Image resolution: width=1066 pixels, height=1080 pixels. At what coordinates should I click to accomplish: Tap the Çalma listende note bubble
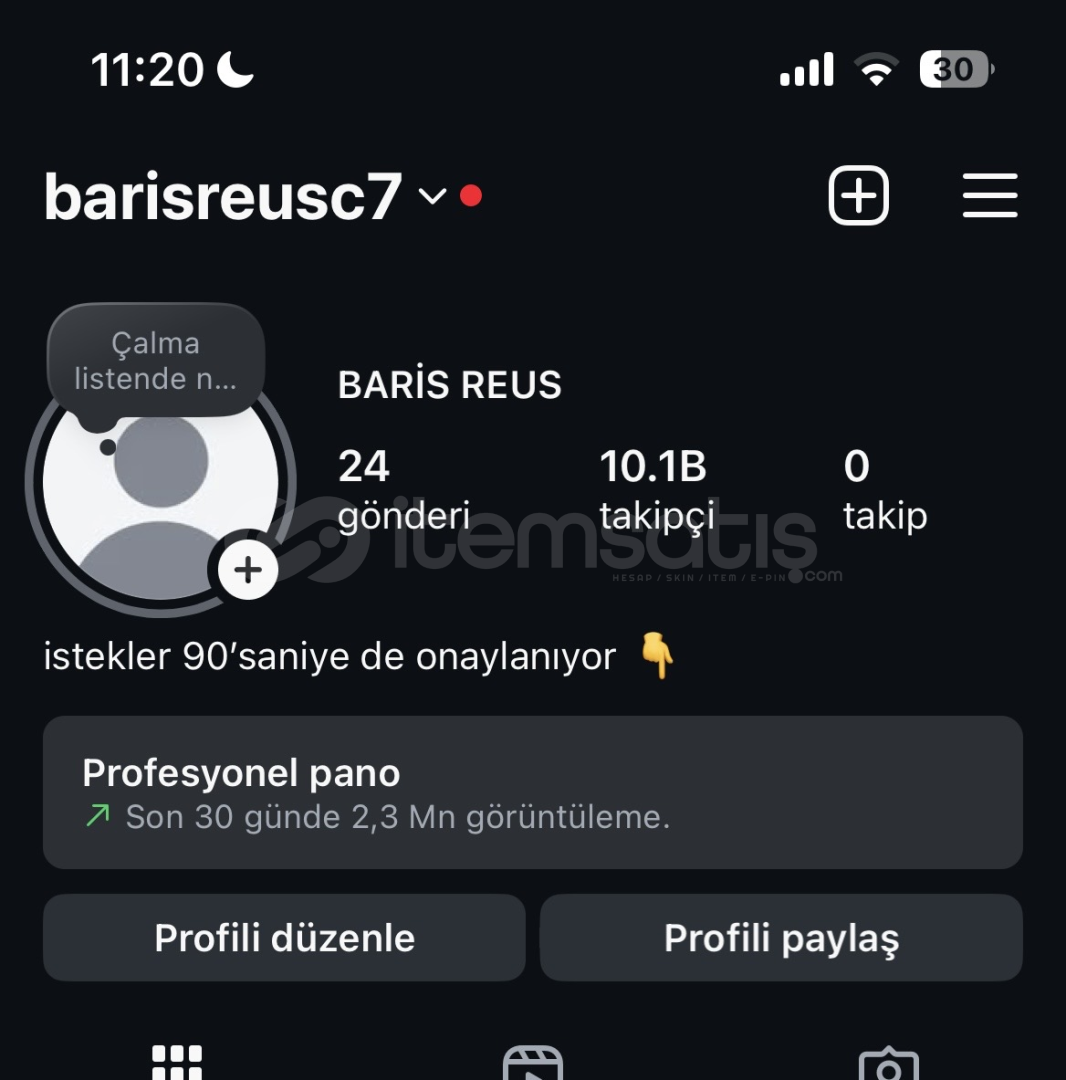[x=156, y=362]
